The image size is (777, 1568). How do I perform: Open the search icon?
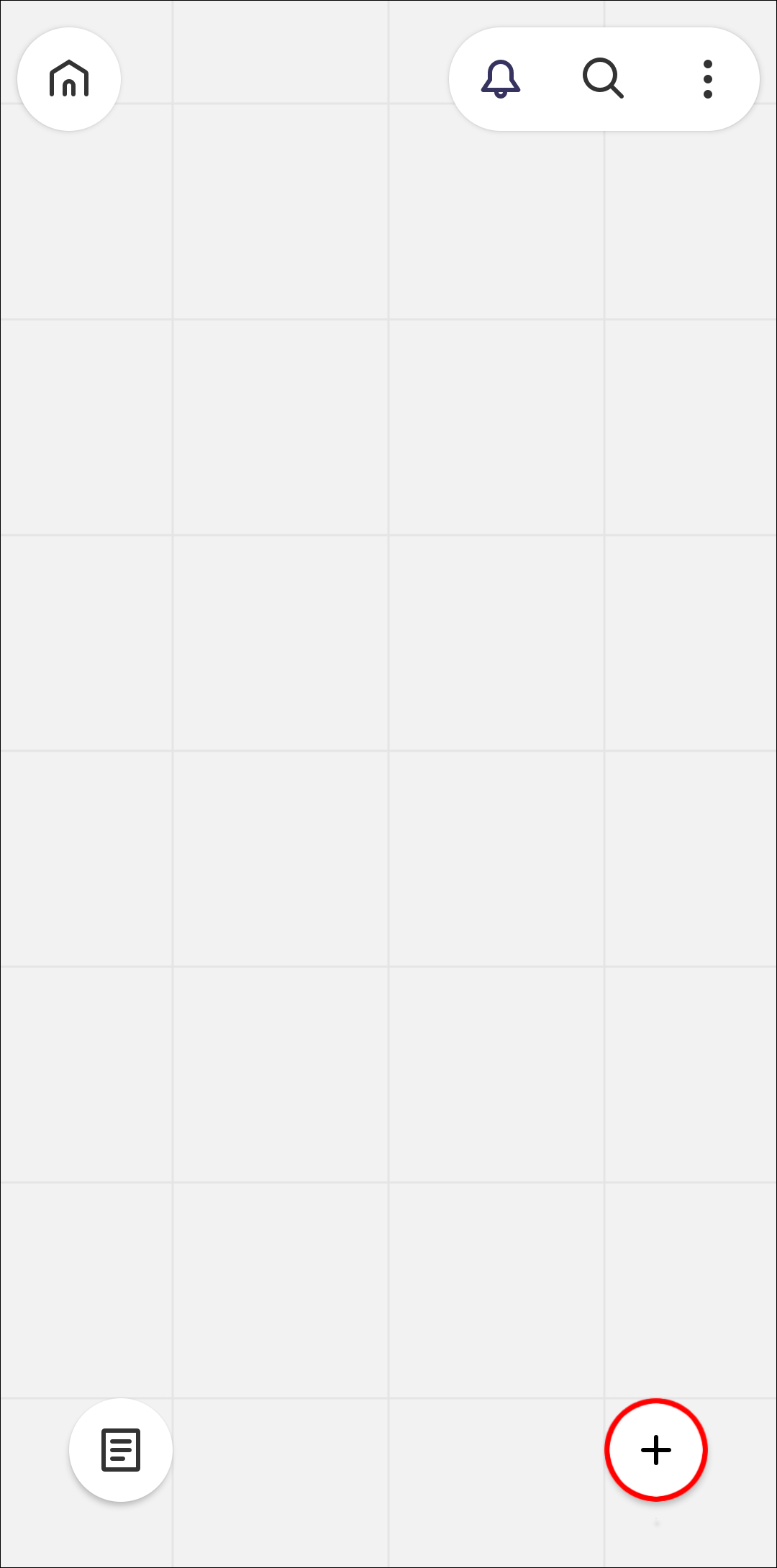(x=603, y=79)
